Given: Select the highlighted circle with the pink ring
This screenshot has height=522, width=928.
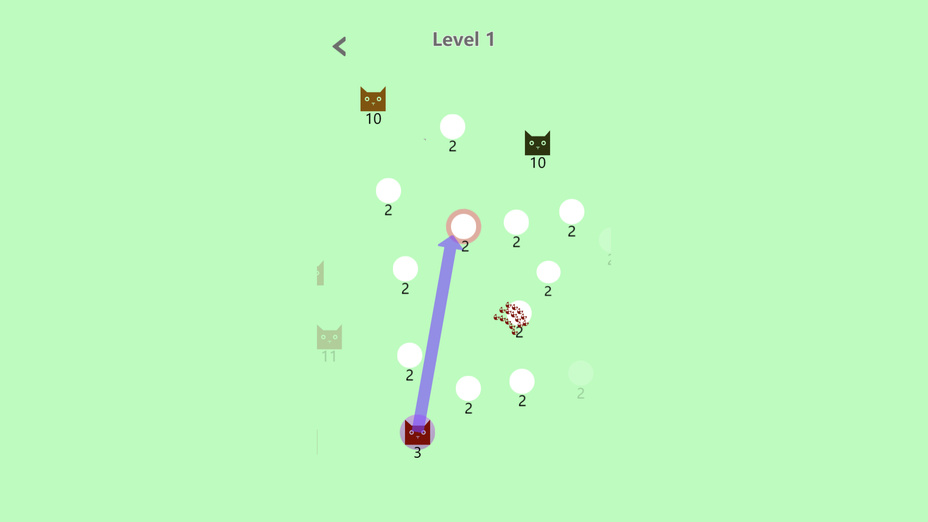Looking at the screenshot, I should (463, 226).
